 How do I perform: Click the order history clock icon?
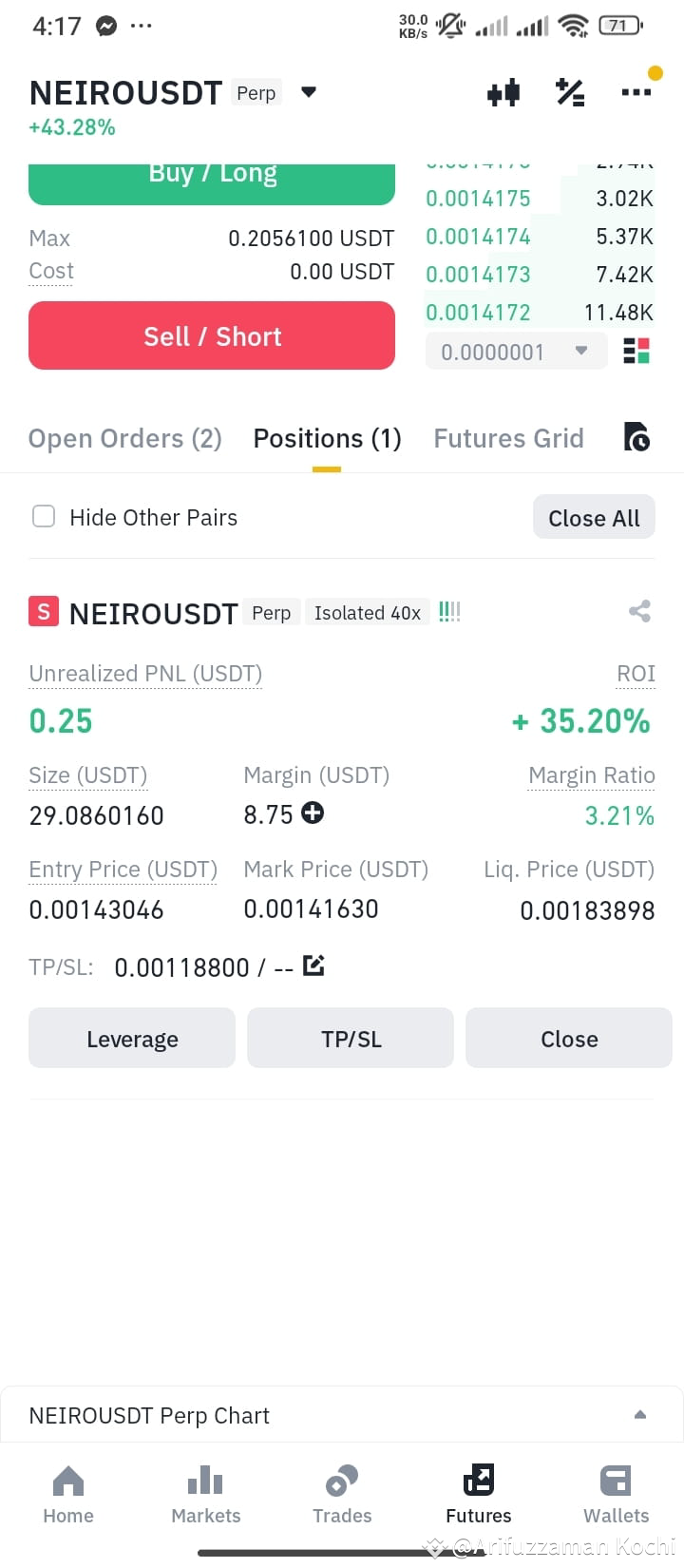tap(636, 437)
